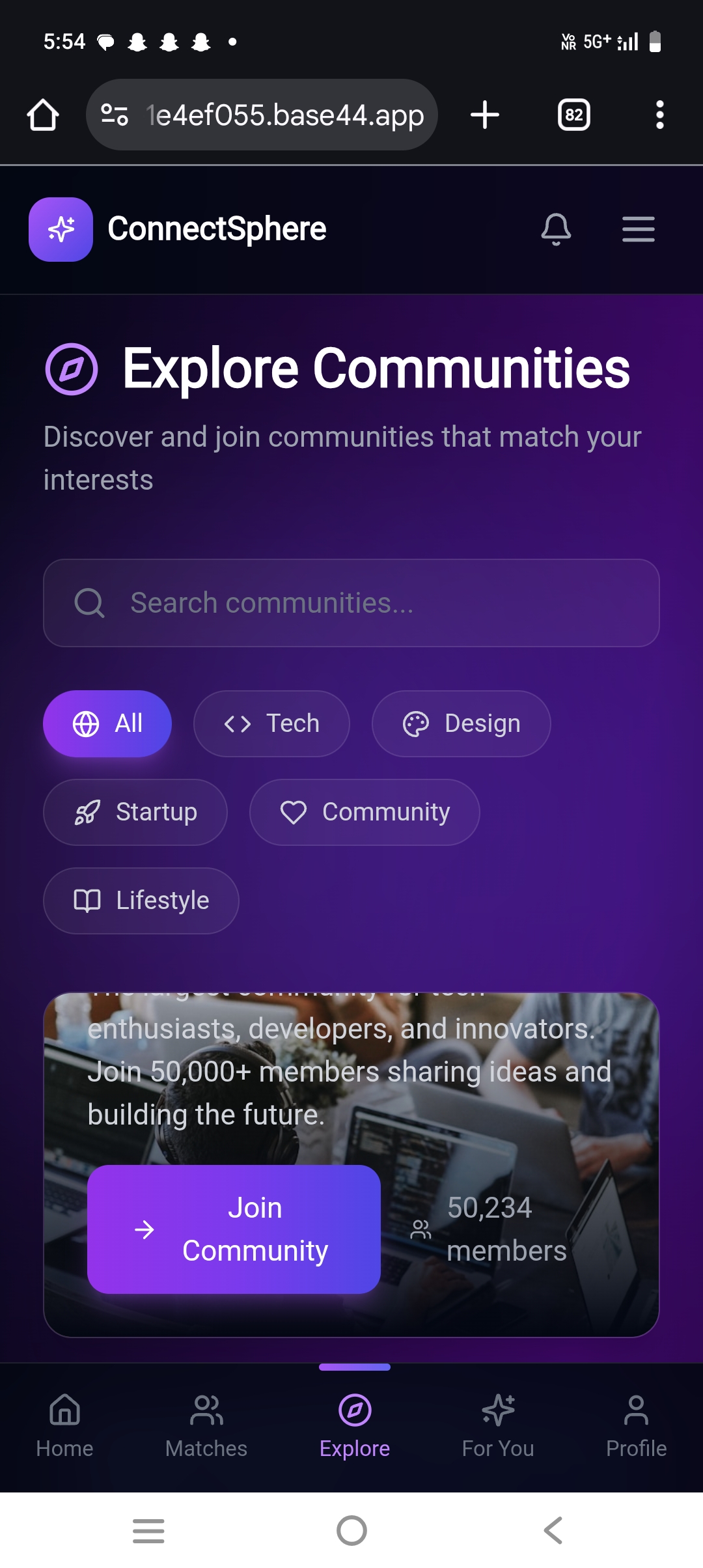Filter communities by Tech
Image resolution: width=703 pixels, height=1568 pixels.
271,723
